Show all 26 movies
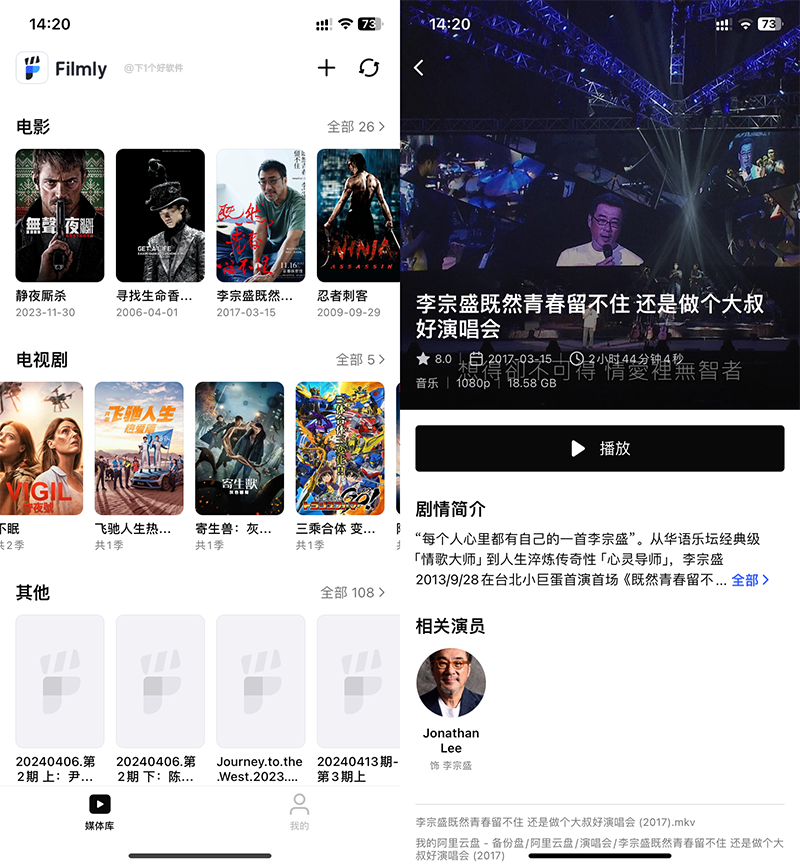800x866 pixels. pos(356,127)
